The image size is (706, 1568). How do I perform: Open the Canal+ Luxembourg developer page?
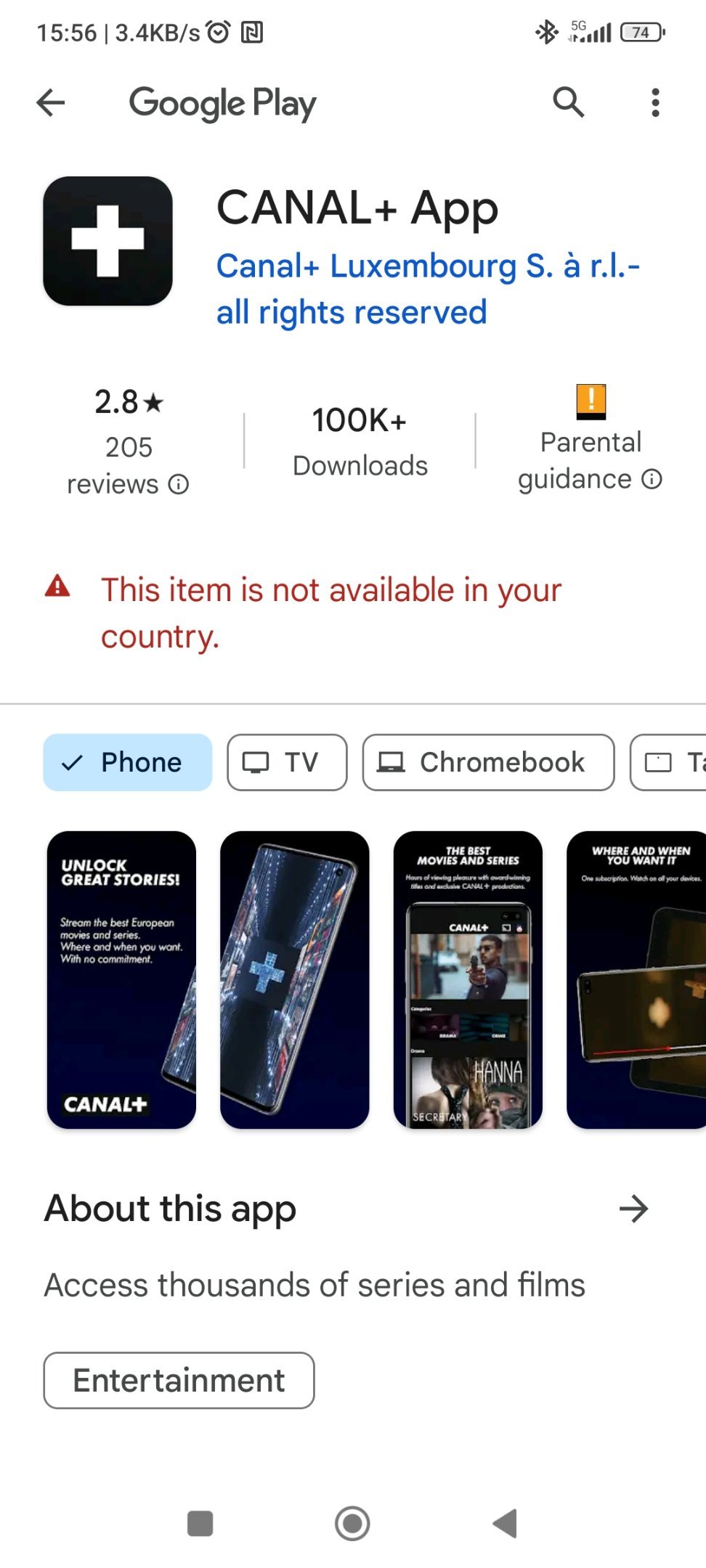(x=428, y=289)
